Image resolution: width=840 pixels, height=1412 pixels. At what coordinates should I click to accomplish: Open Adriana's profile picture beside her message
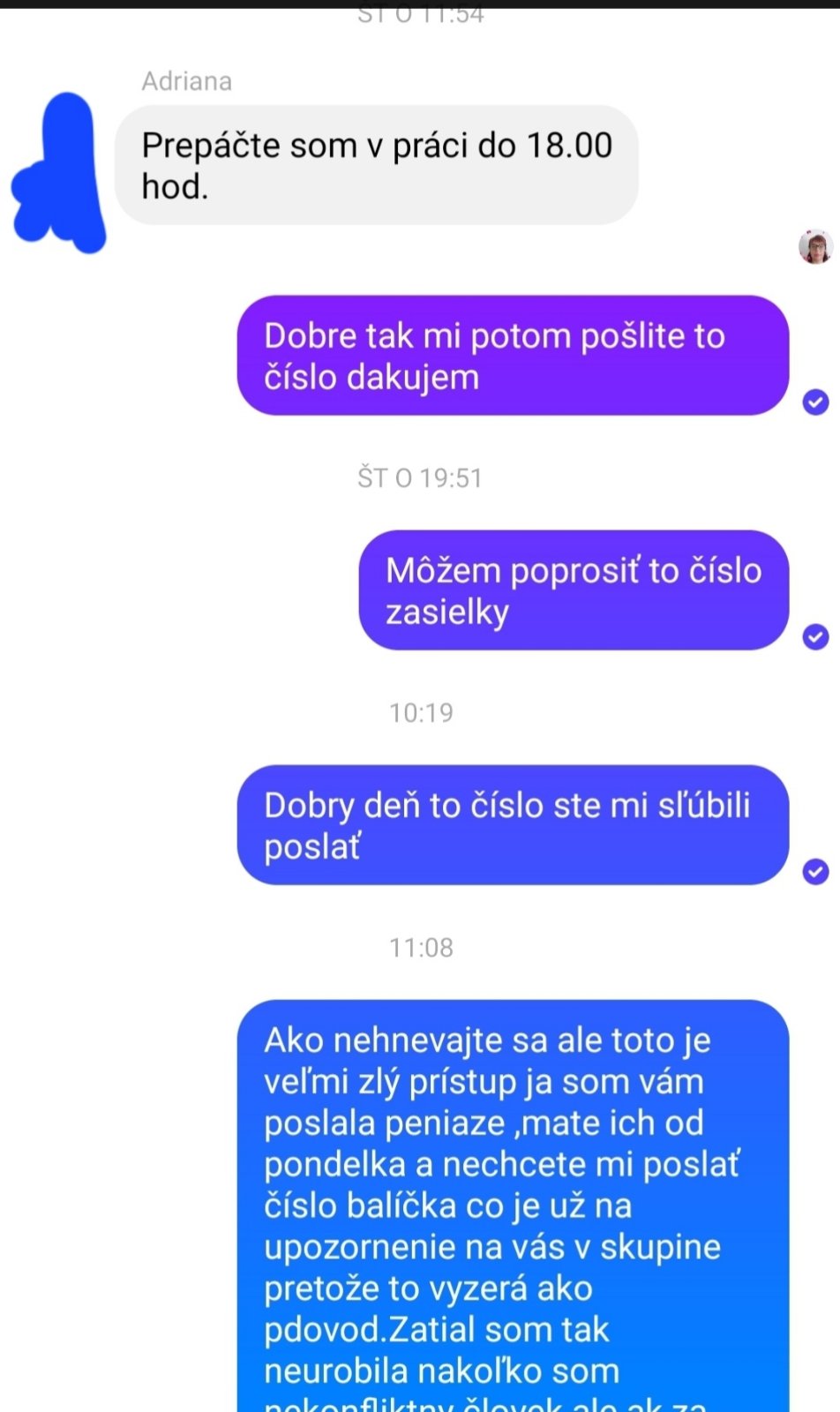pos(59,173)
